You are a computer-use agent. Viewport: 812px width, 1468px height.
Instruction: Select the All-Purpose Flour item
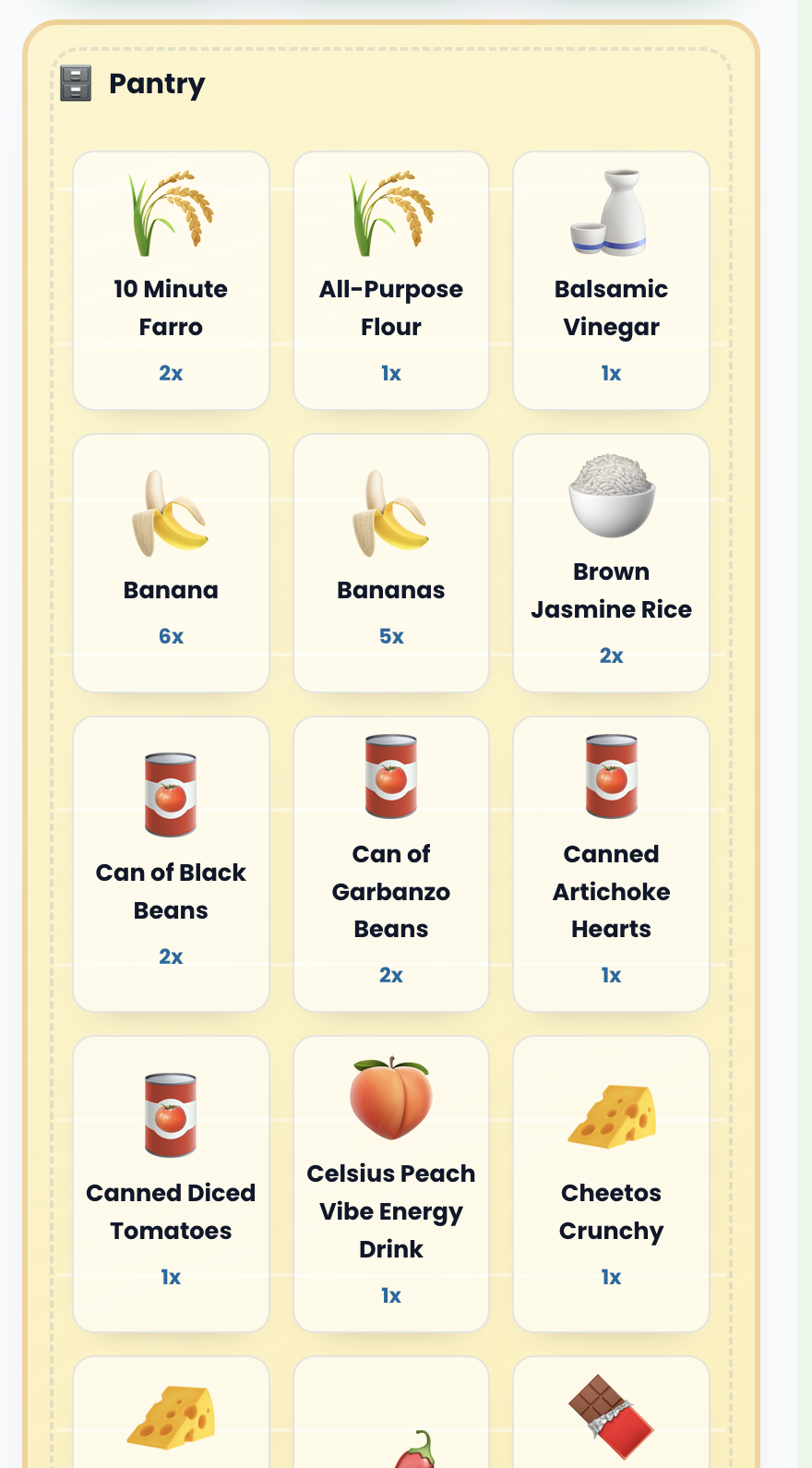391,281
